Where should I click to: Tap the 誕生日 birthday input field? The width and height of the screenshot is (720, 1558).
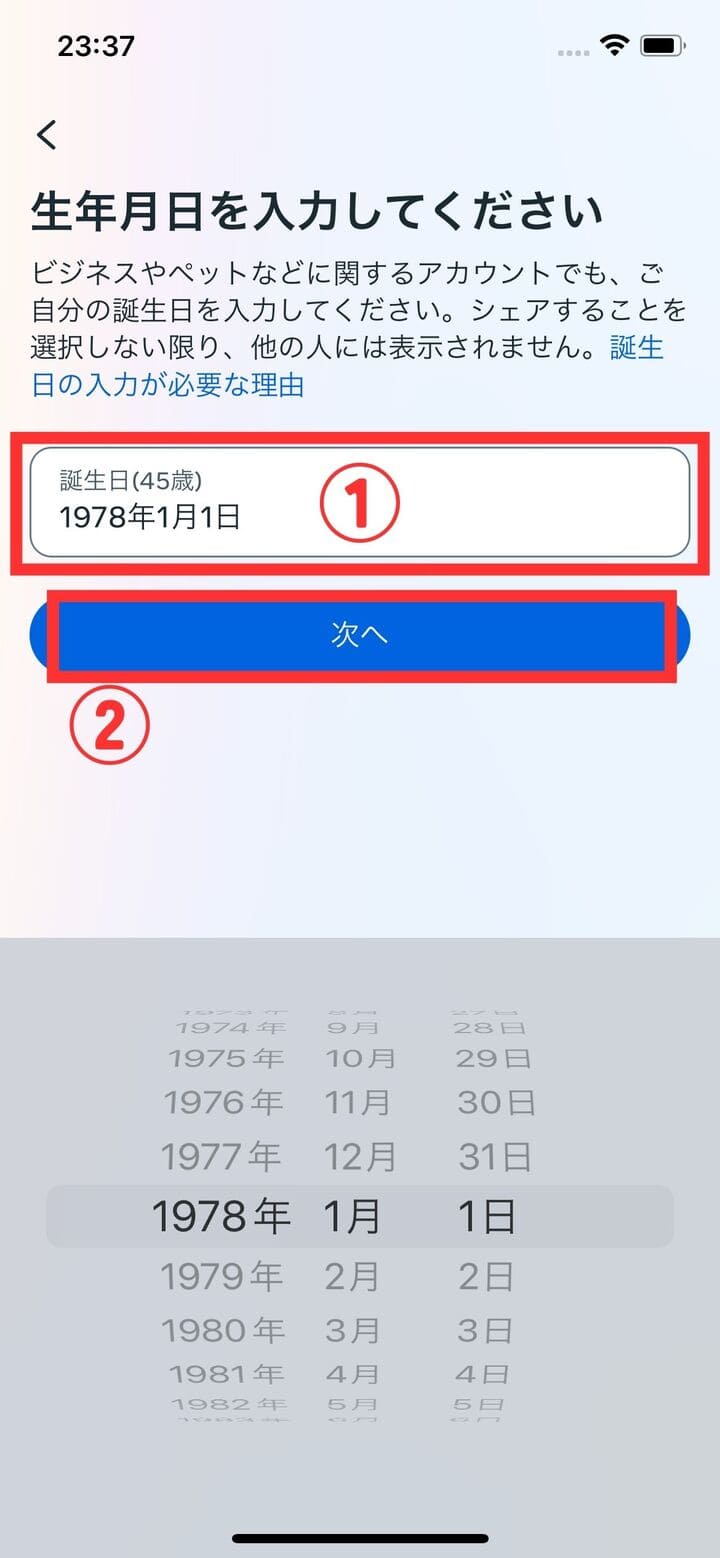click(x=359, y=502)
